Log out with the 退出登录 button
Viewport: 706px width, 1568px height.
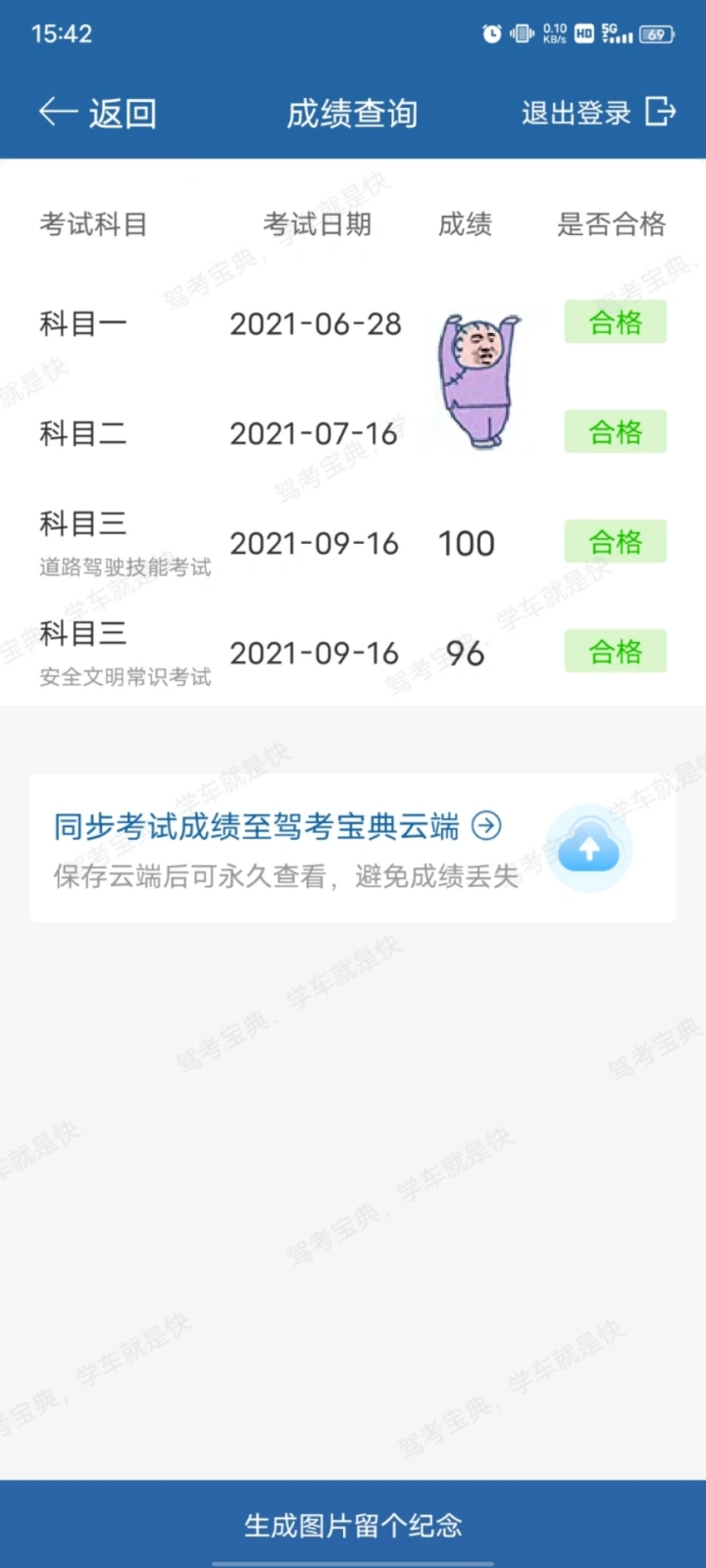[x=598, y=113]
